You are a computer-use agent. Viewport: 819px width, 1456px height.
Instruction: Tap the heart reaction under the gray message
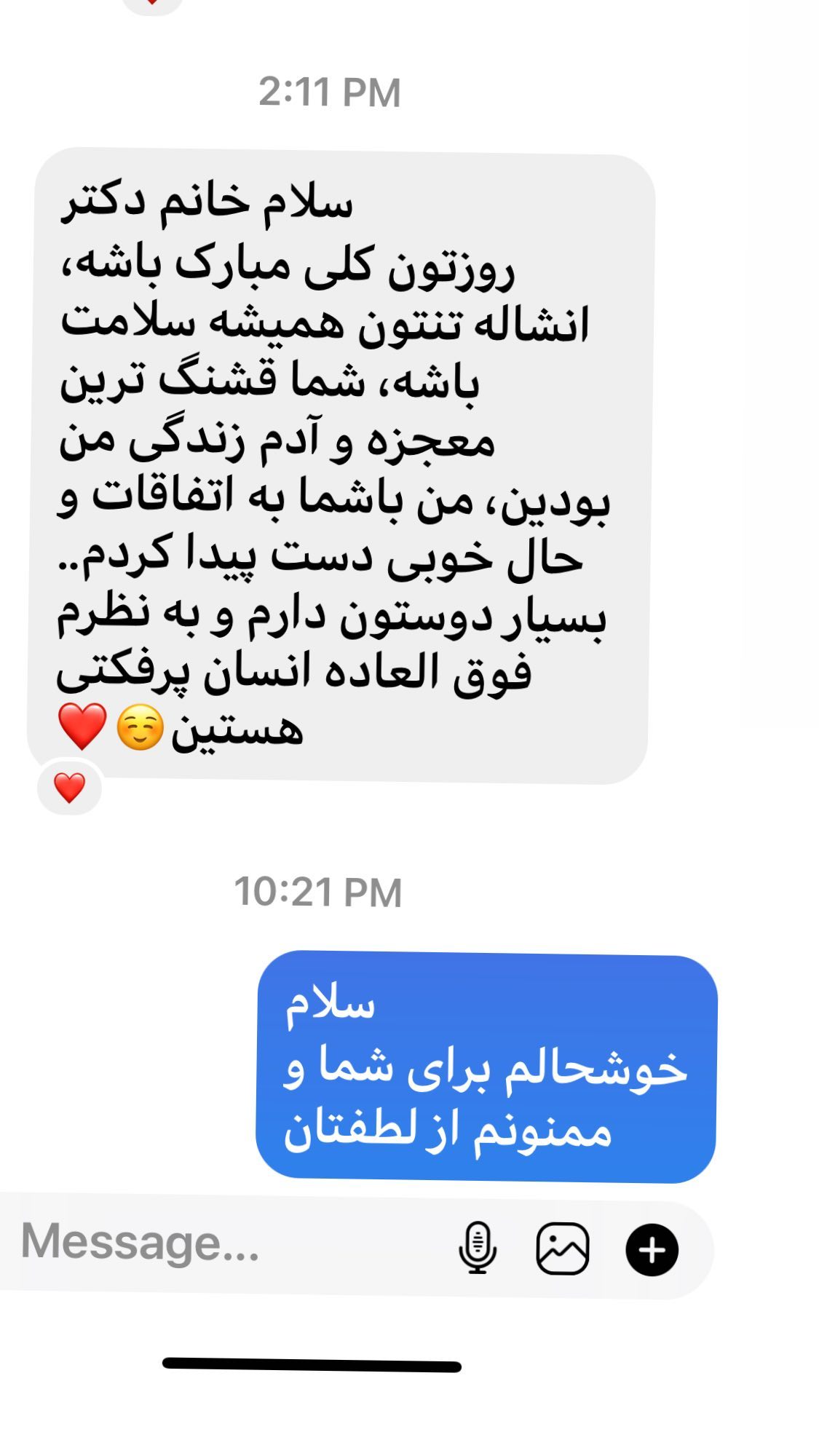pos(70,788)
